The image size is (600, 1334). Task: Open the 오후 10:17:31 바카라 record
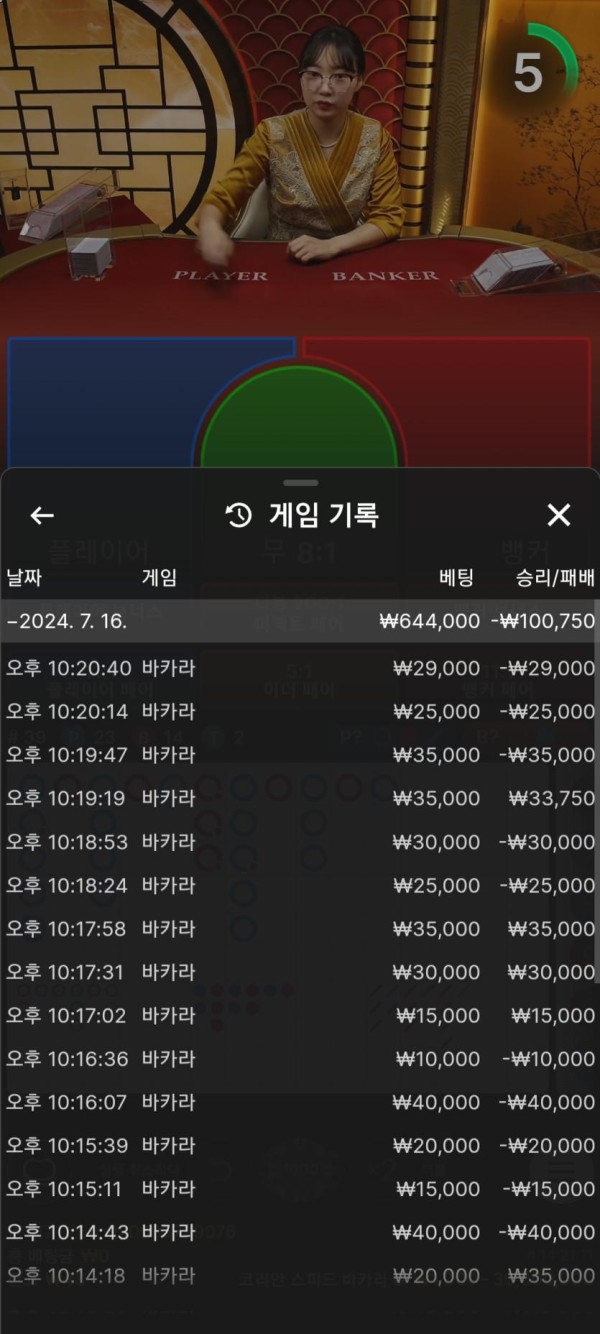[x=300, y=972]
